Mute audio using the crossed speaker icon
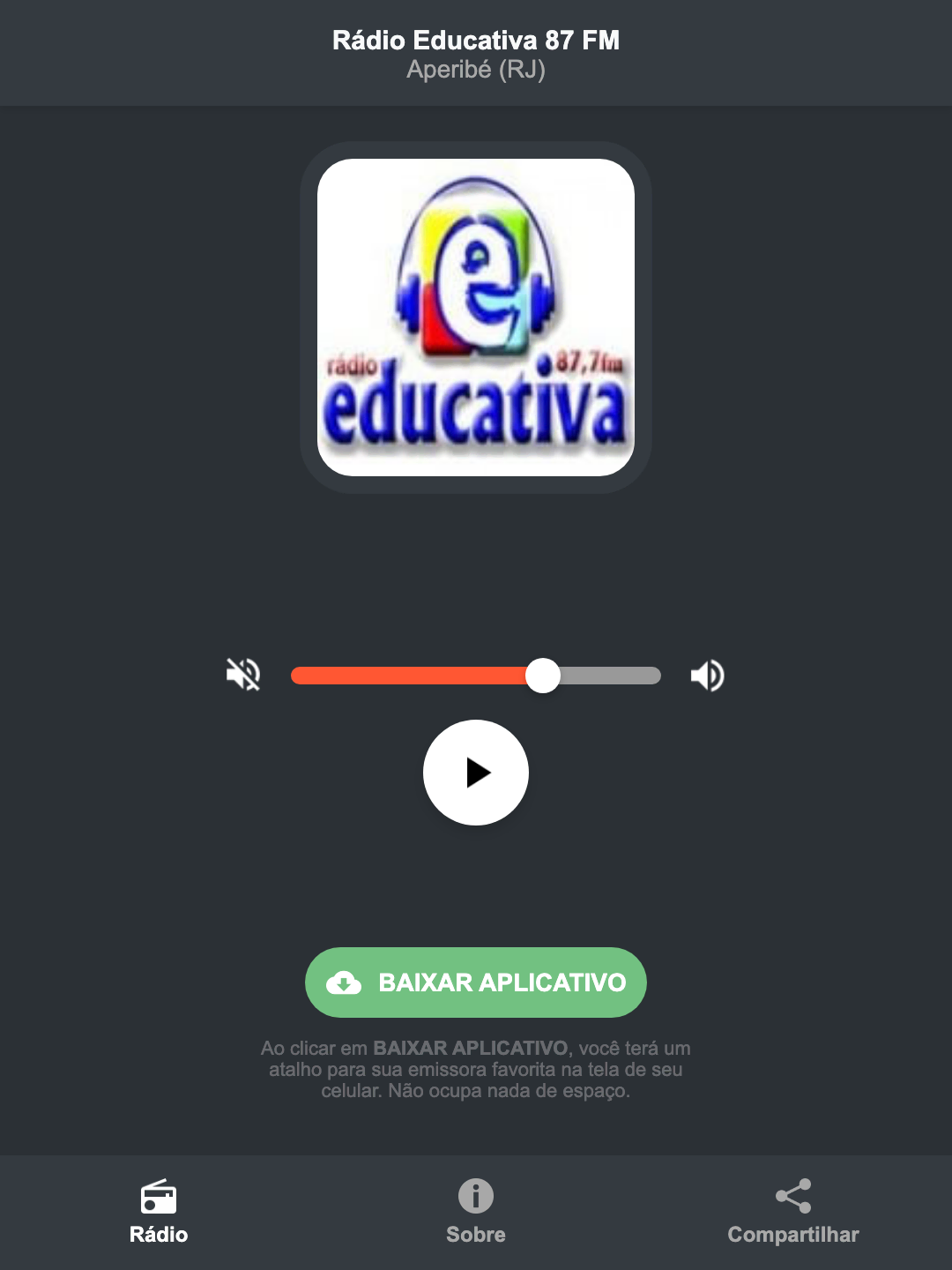952x1270 pixels. coord(242,675)
